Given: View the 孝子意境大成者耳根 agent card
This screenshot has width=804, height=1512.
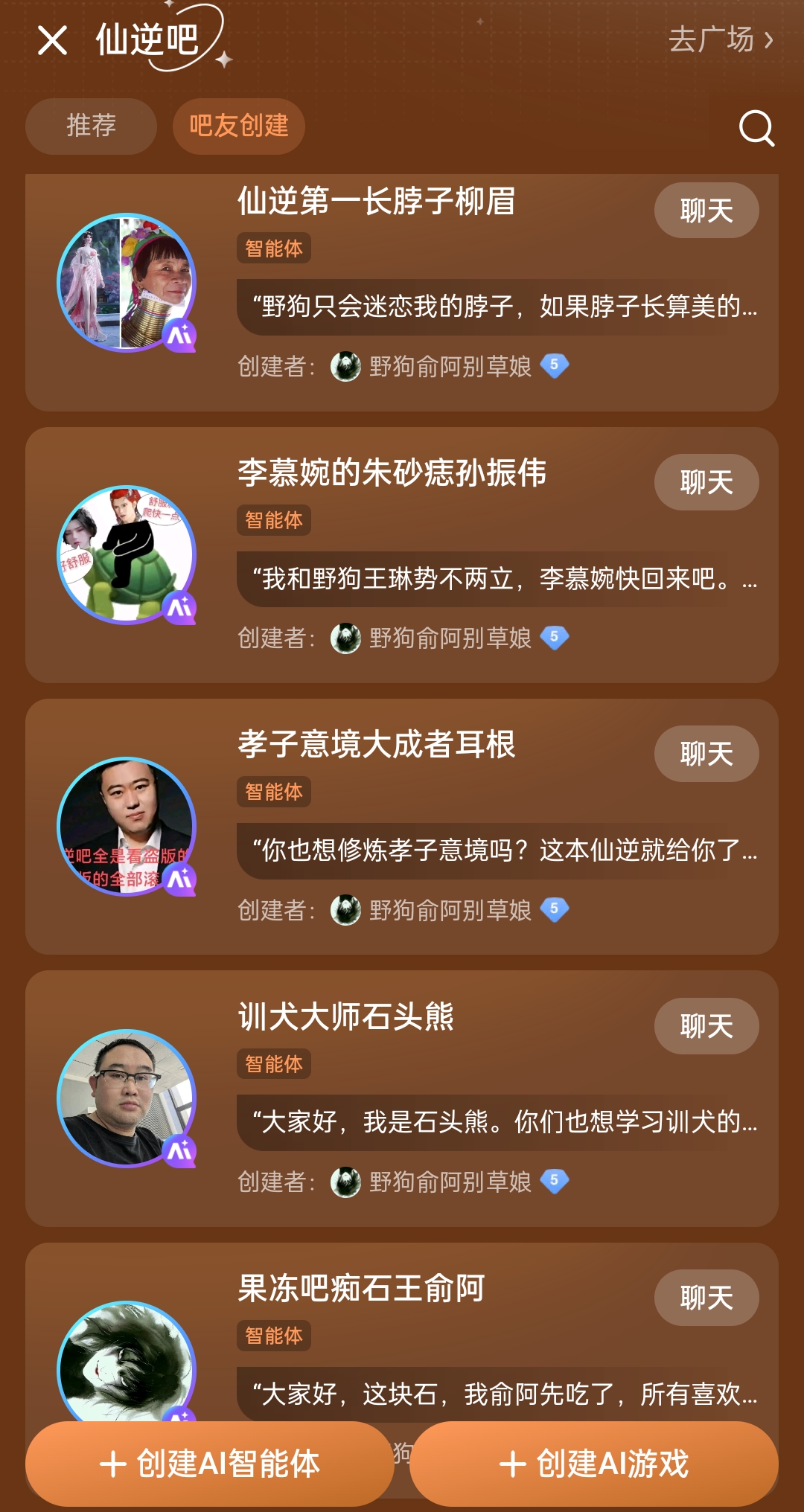Looking at the screenshot, I should click(x=376, y=745).
